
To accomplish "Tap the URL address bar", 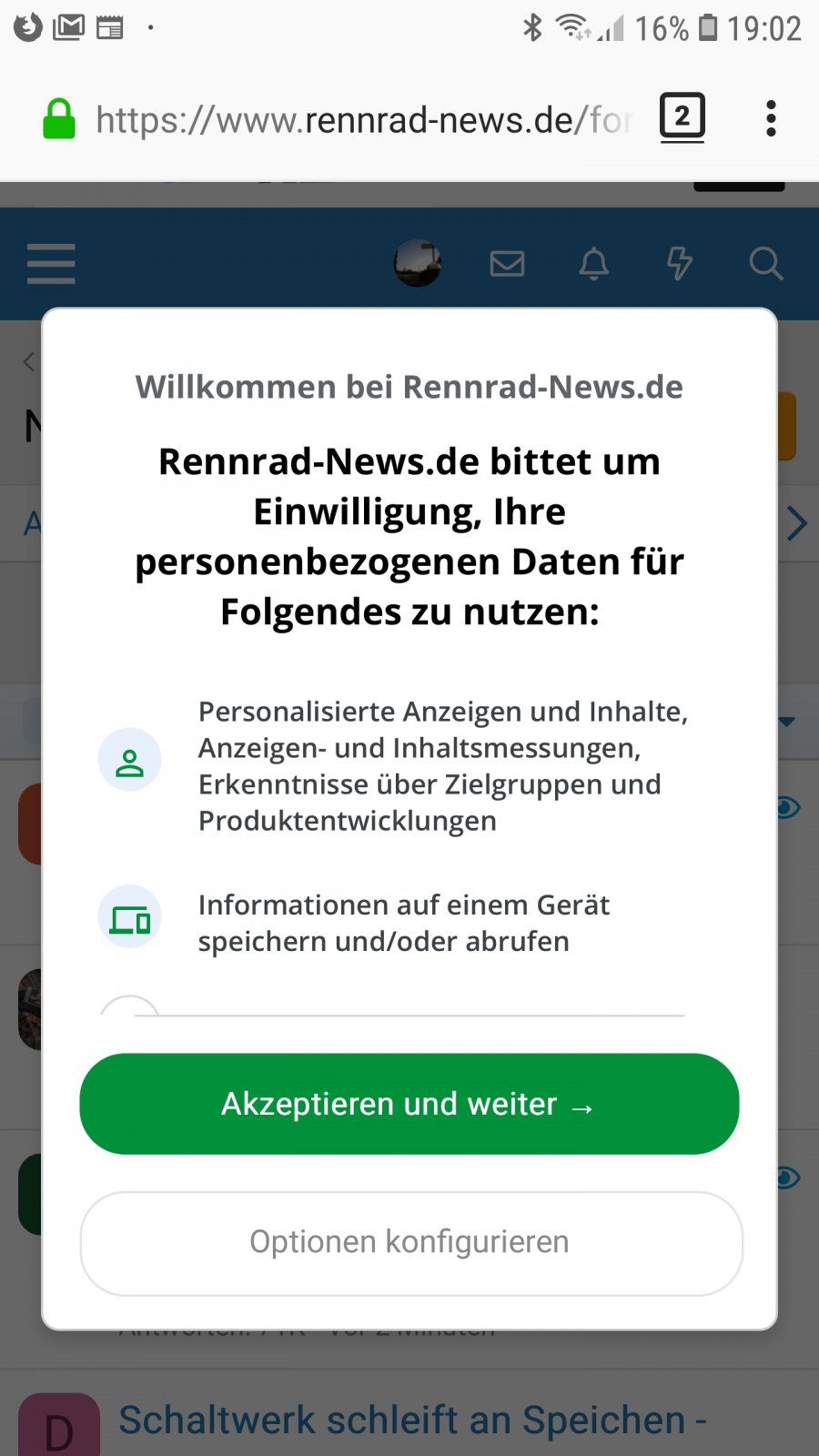I will [x=364, y=120].
